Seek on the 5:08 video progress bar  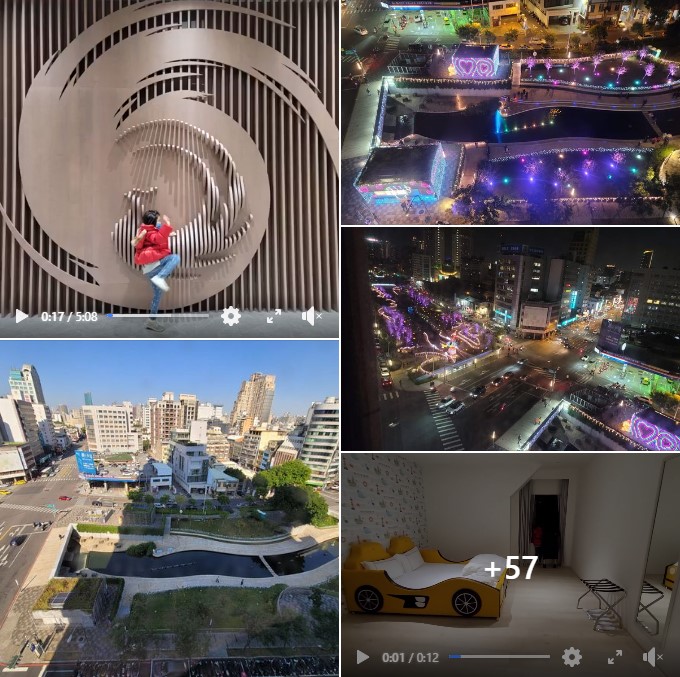(160, 316)
